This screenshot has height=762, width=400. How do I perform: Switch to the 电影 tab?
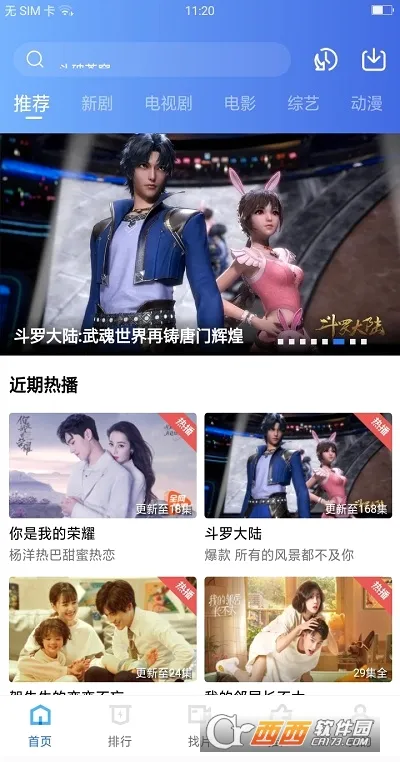click(x=240, y=103)
